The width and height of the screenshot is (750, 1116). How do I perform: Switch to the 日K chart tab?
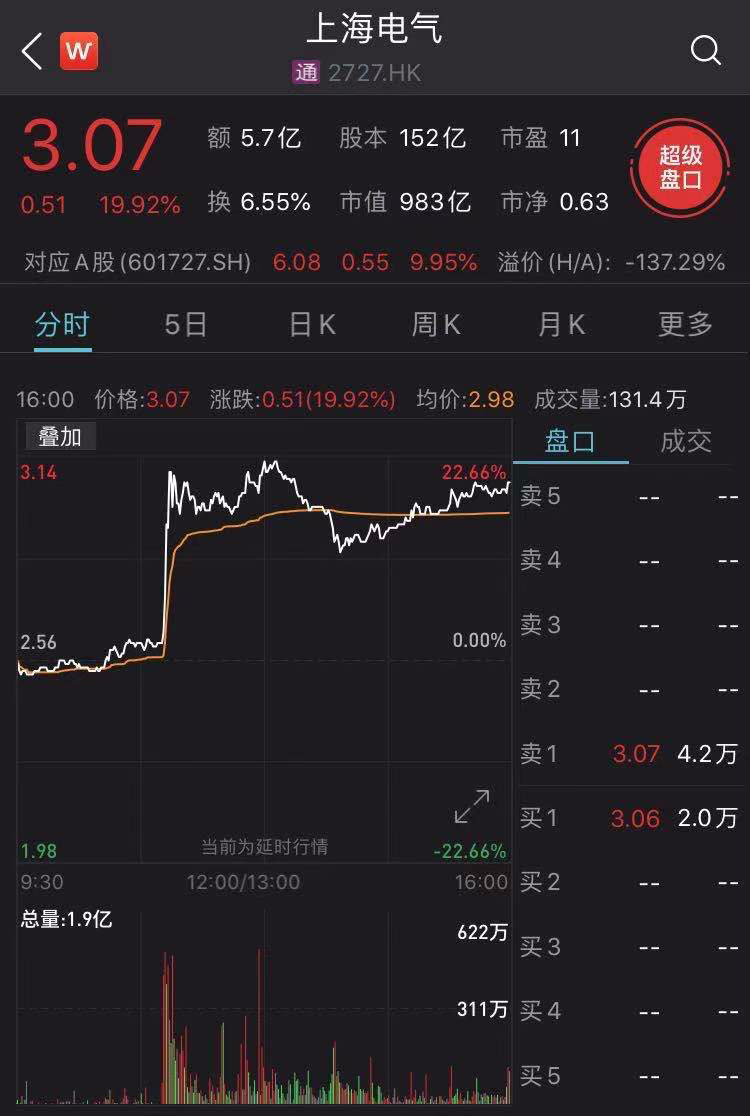(312, 324)
